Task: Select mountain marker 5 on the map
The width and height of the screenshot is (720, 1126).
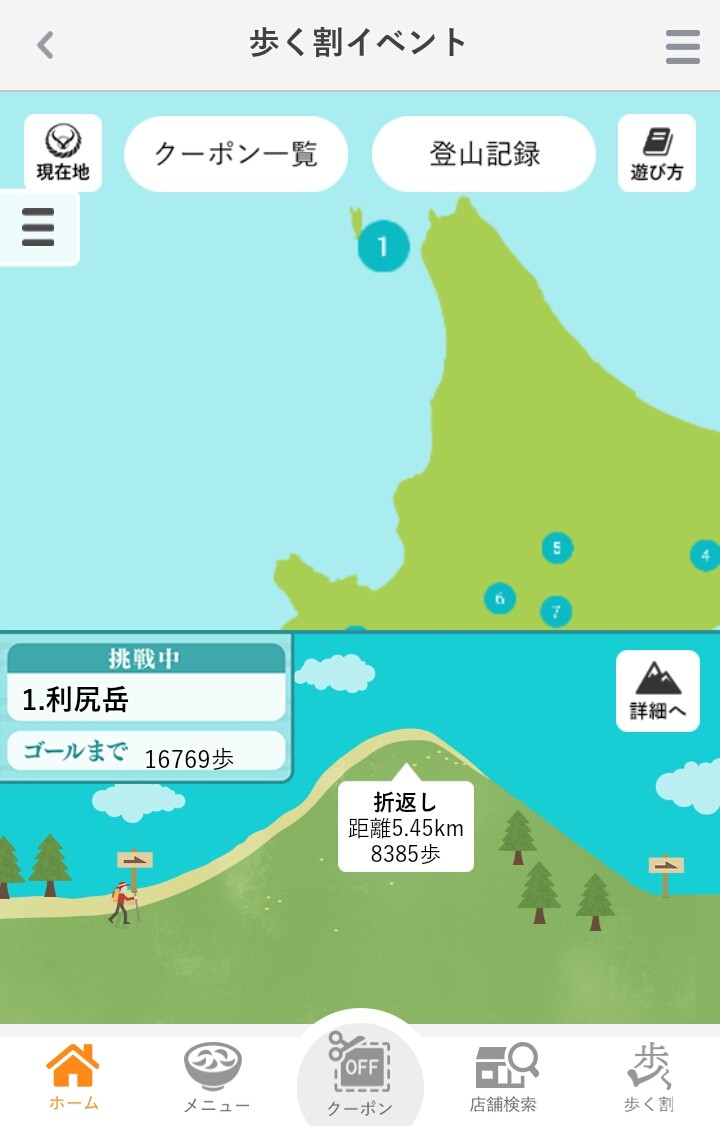Action: click(x=557, y=548)
